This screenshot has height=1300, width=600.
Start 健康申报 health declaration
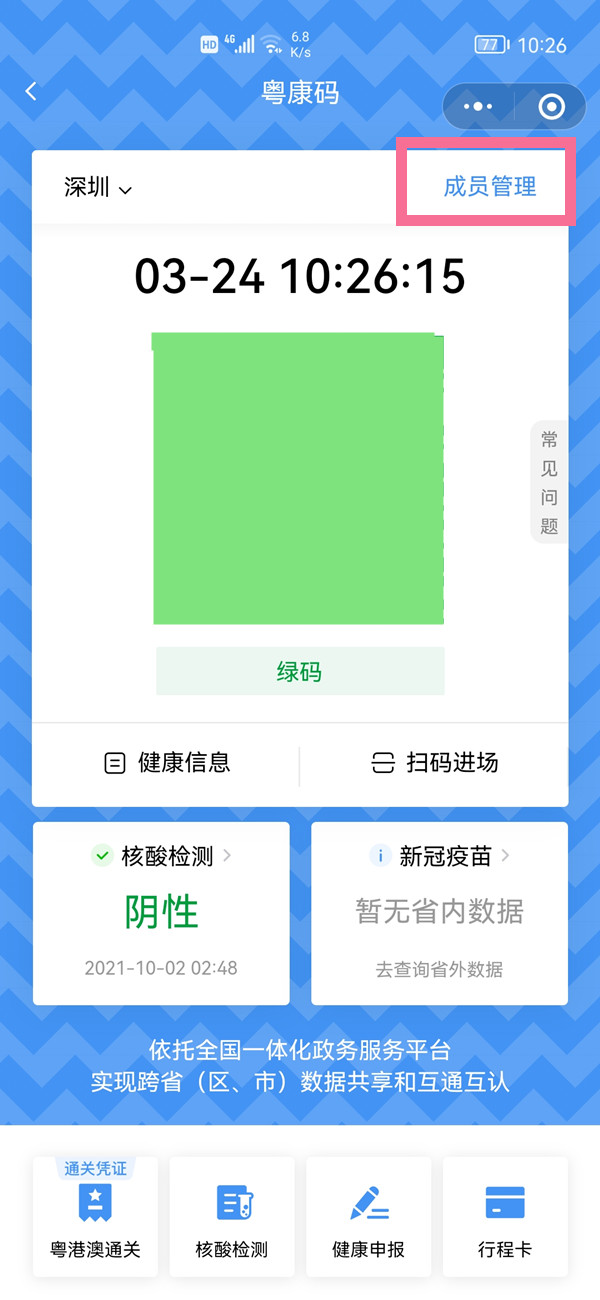pyautogui.click(x=368, y=1217)
